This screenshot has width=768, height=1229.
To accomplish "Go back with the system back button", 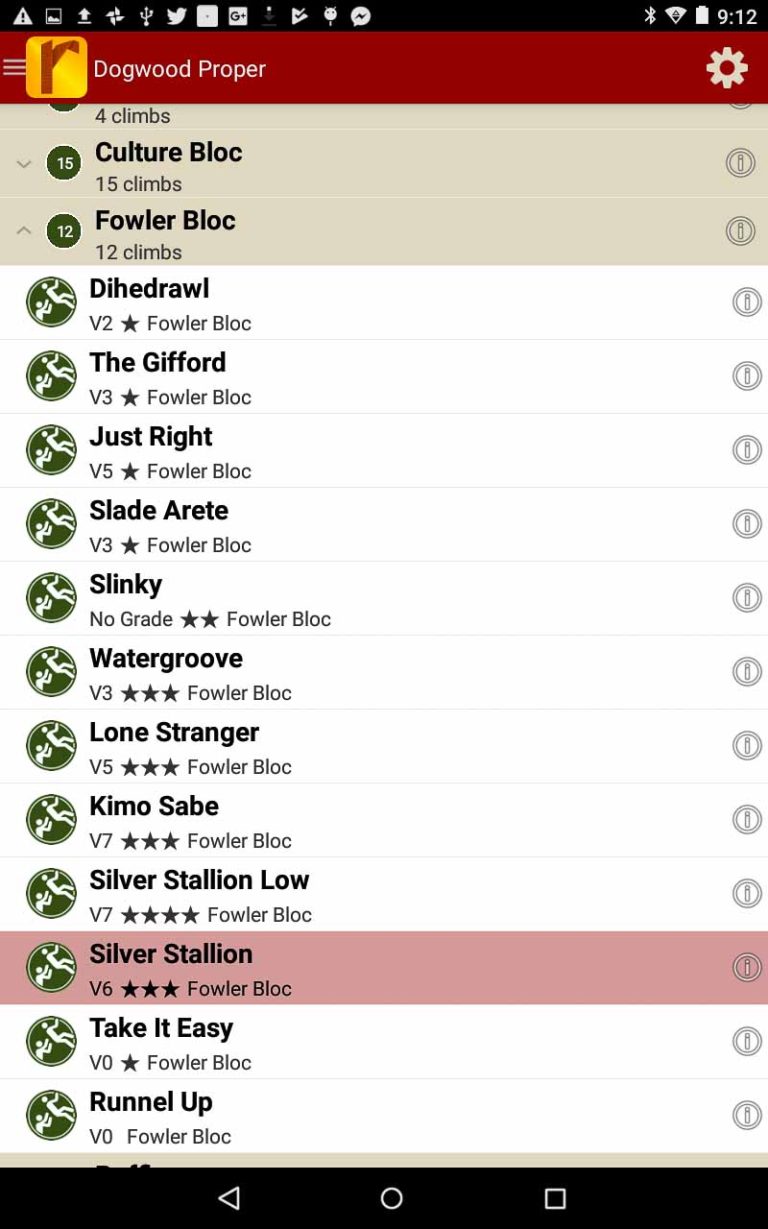I will [229, 1197].
